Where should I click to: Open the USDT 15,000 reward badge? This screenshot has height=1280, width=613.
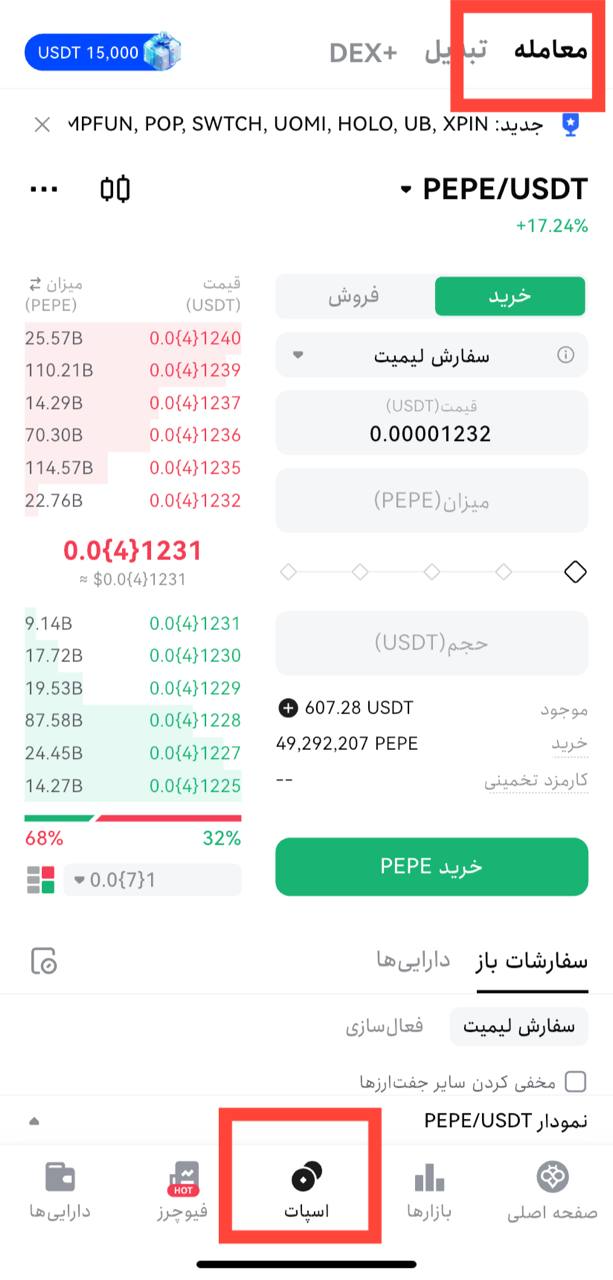click(x=103, y=51)
